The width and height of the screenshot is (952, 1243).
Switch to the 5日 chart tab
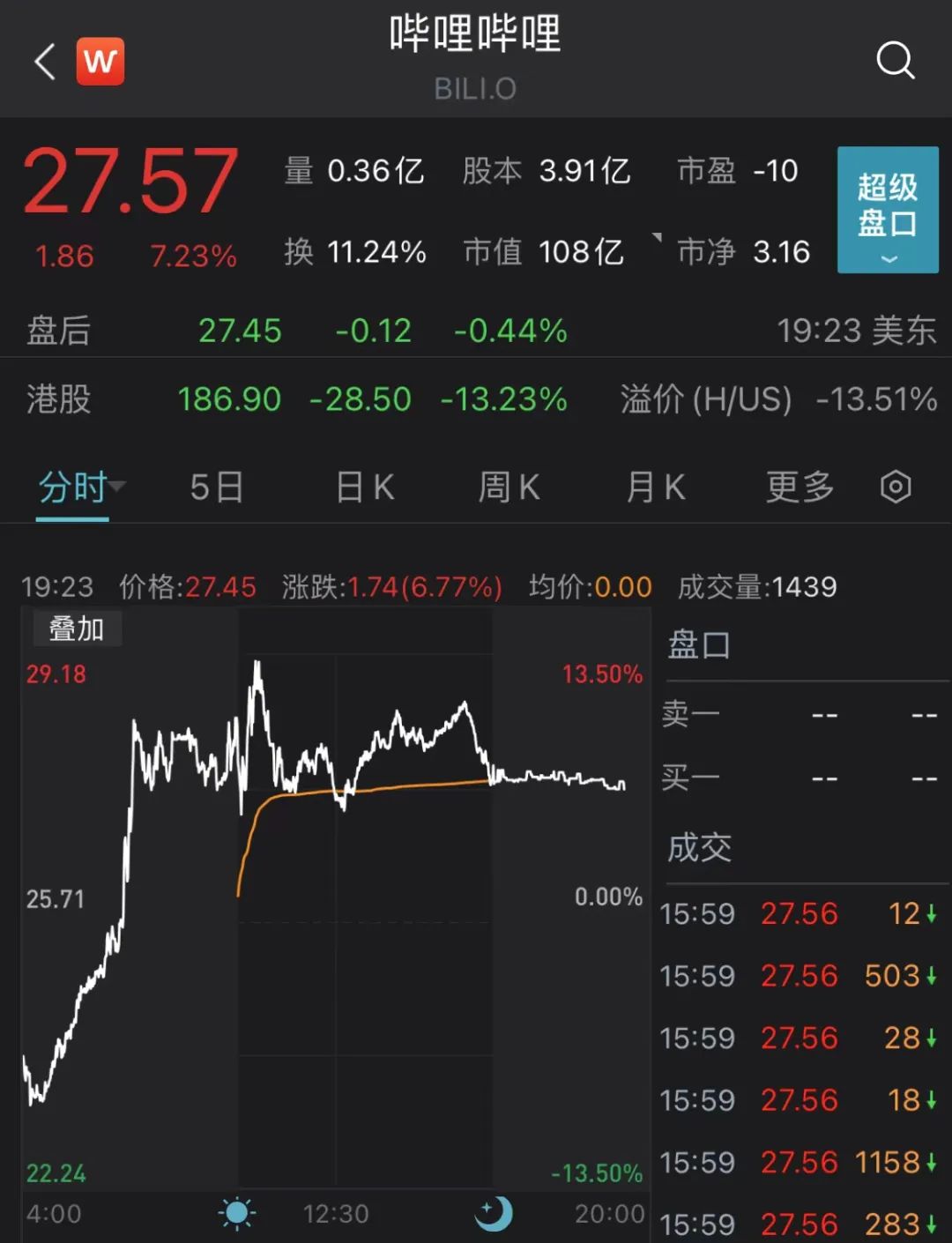[216, 488]
